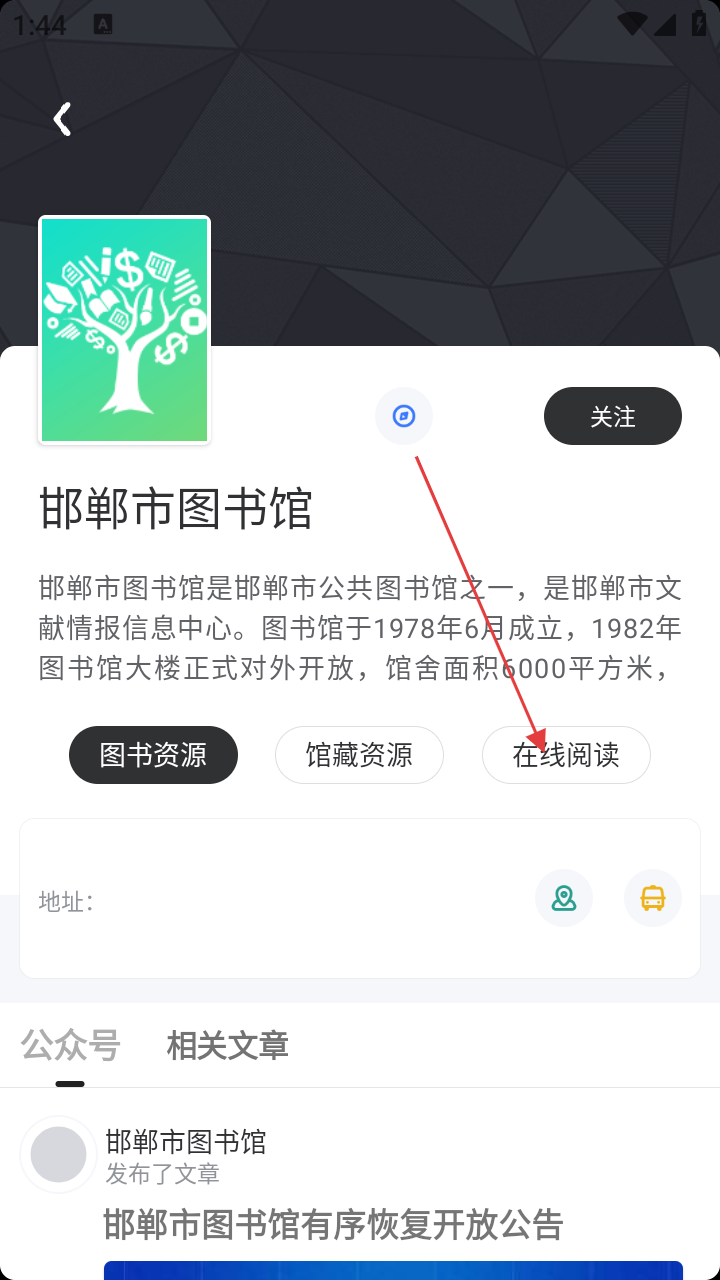Image resolution: width=720 pixels, height=1280 pixels.
Task: Select the 图书资源 chip
Action: 153,755
